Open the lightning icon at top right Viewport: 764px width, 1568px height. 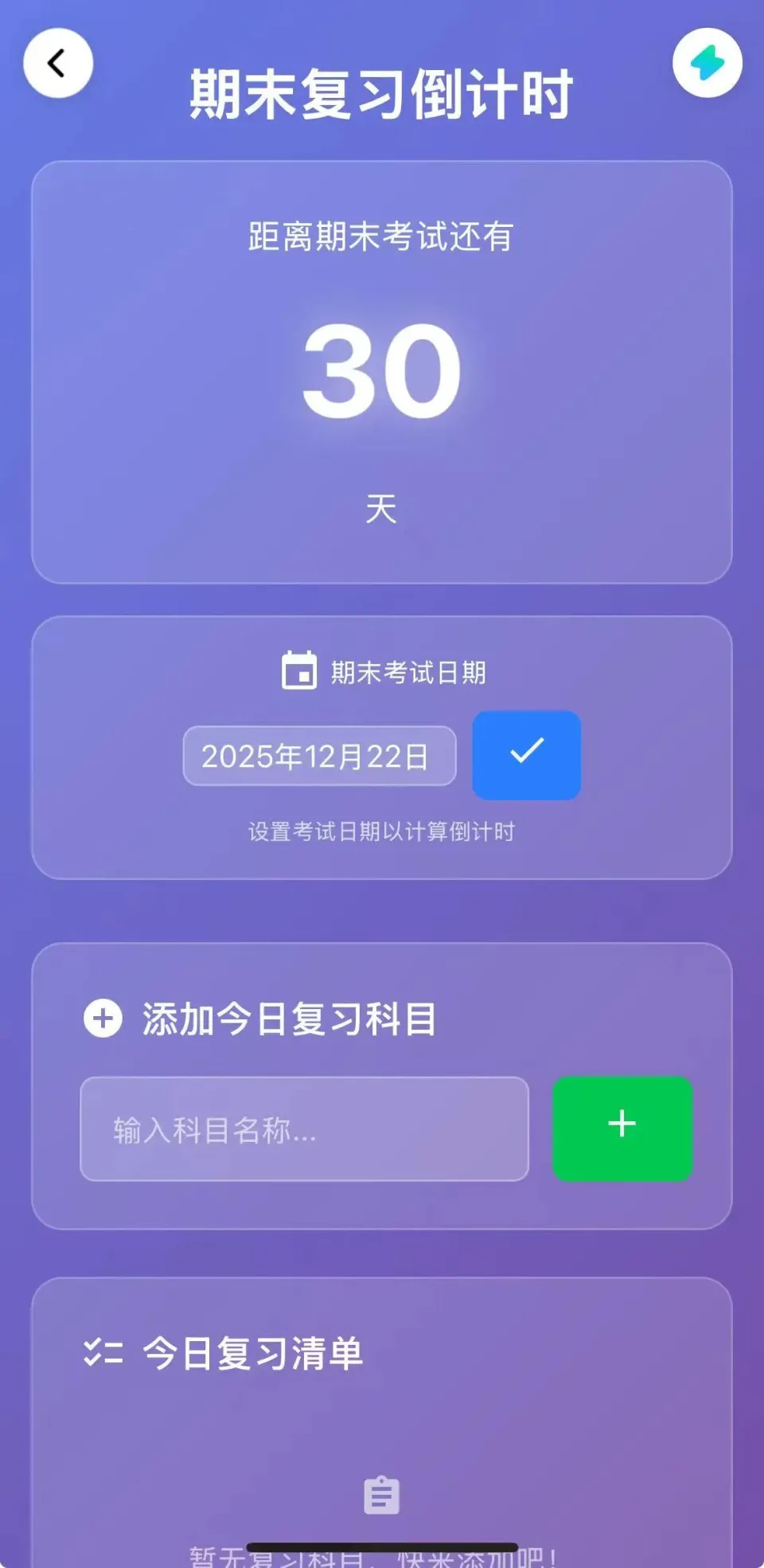coord(707,63)
